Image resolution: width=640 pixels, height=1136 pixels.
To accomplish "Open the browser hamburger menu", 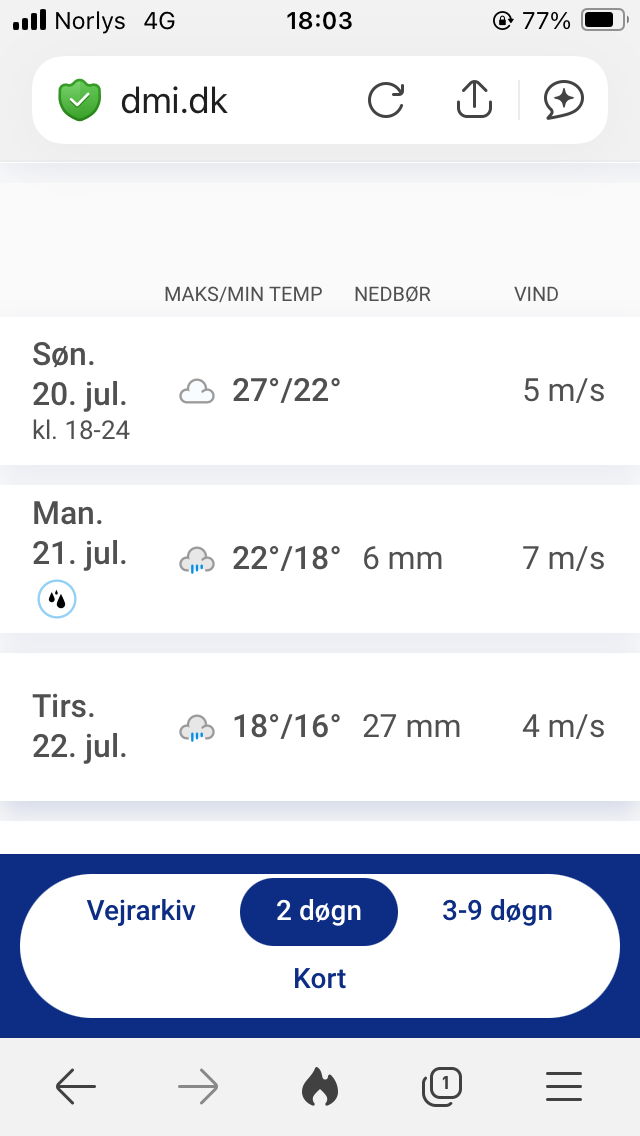I will coord(564,1087).
